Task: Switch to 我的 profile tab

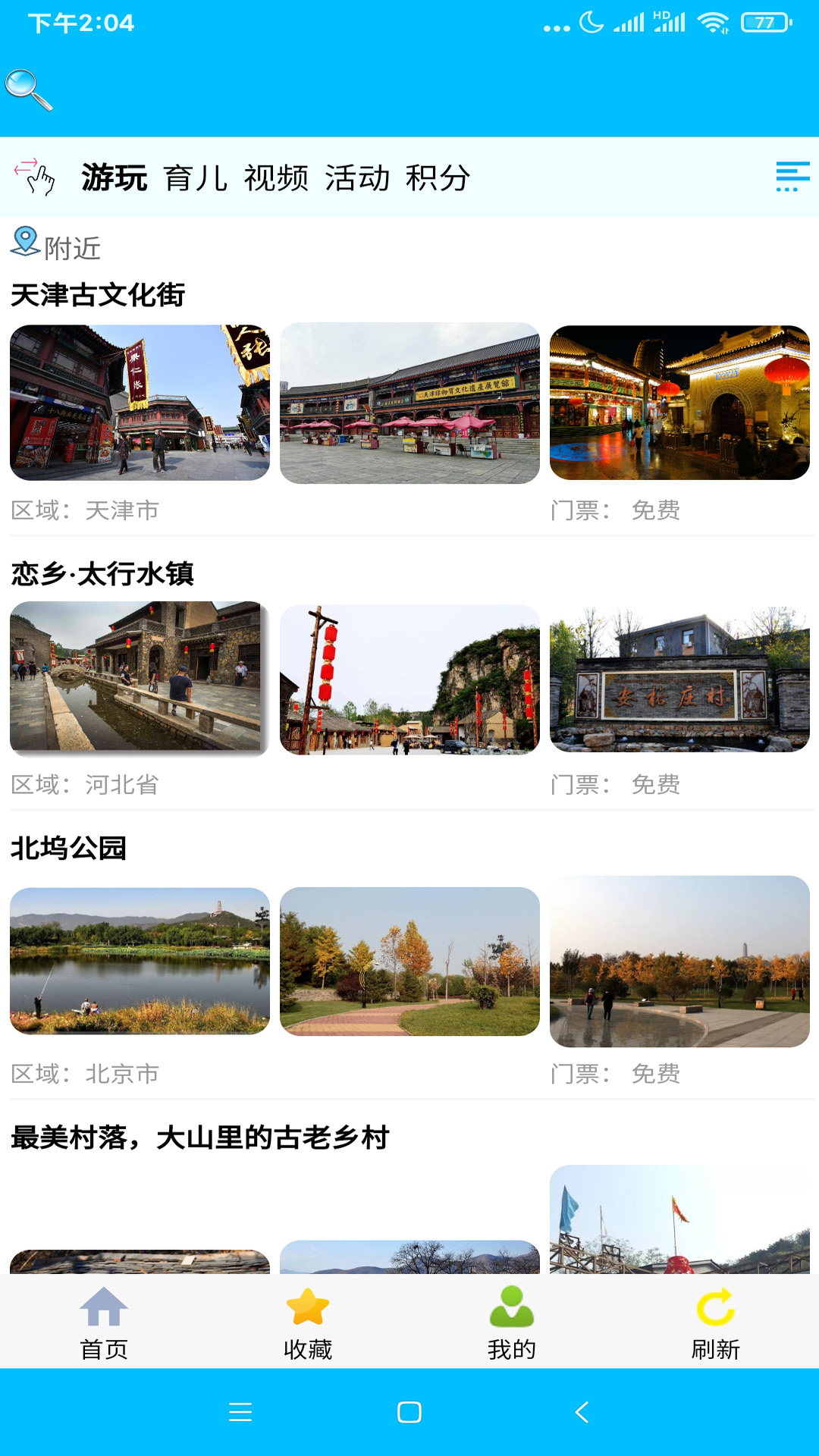Action: pos(512,1323)
